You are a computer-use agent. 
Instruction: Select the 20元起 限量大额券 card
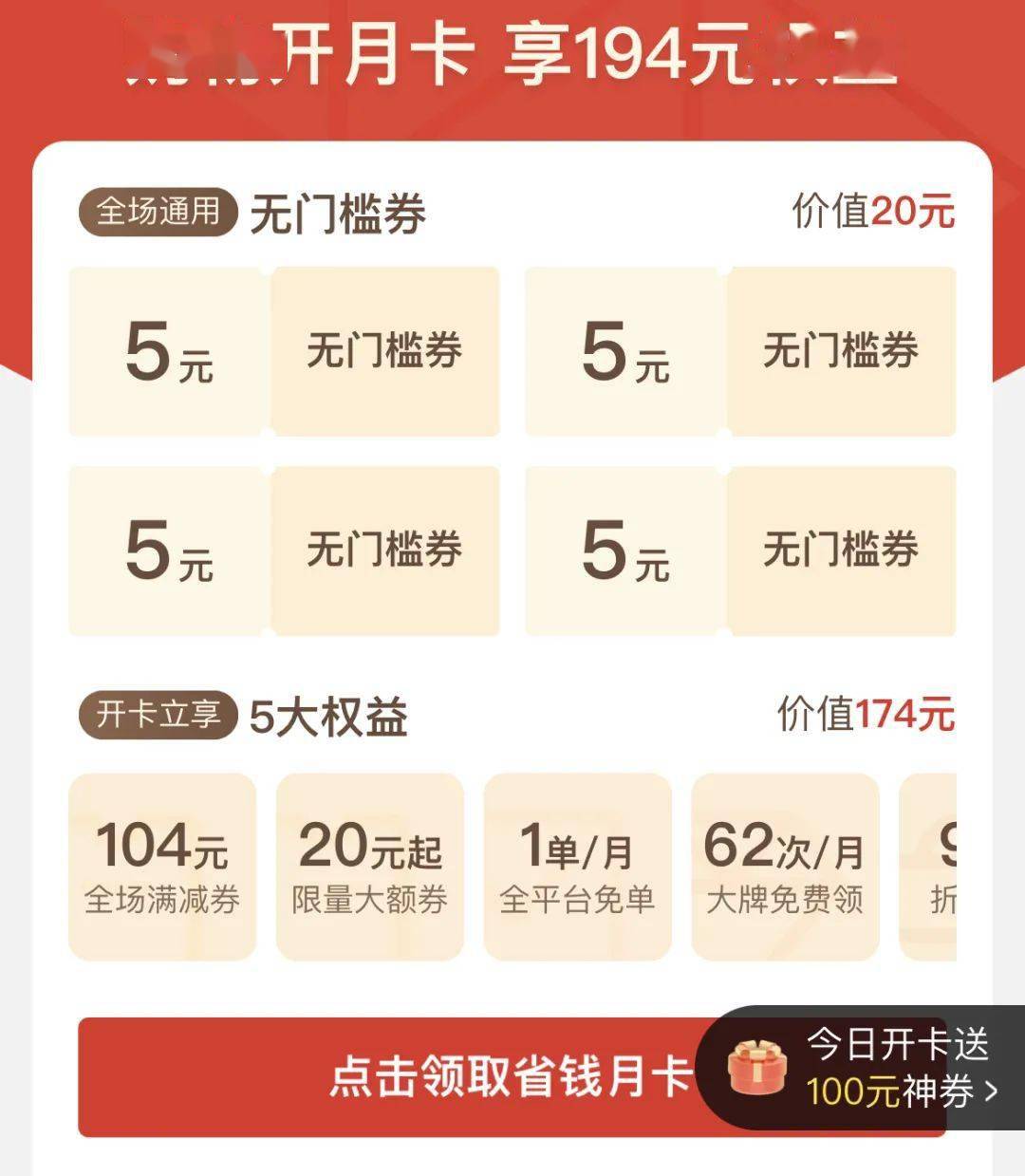[368, 866]
